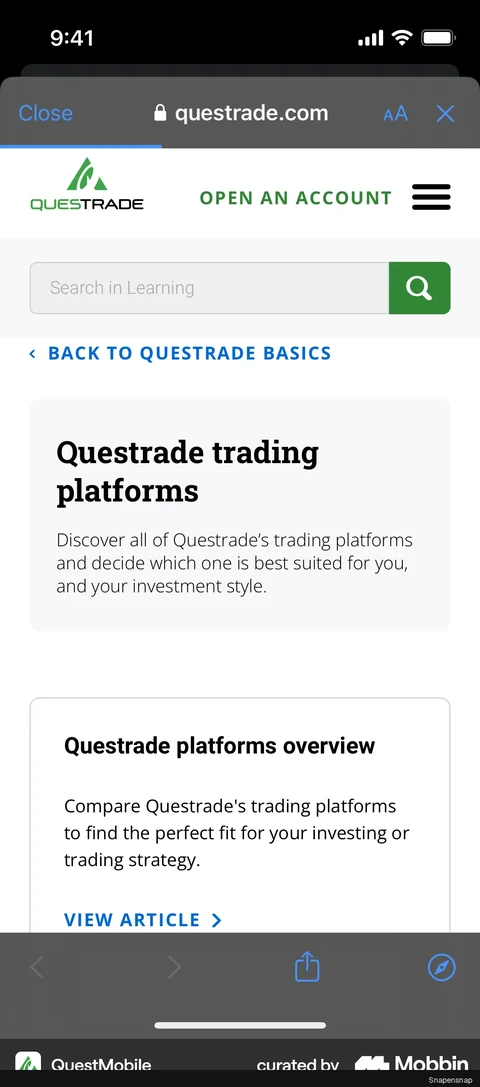Screen dimensions: 480x1087
Task: Tap Close to dismiss the browser view
Action: [46, 113]
